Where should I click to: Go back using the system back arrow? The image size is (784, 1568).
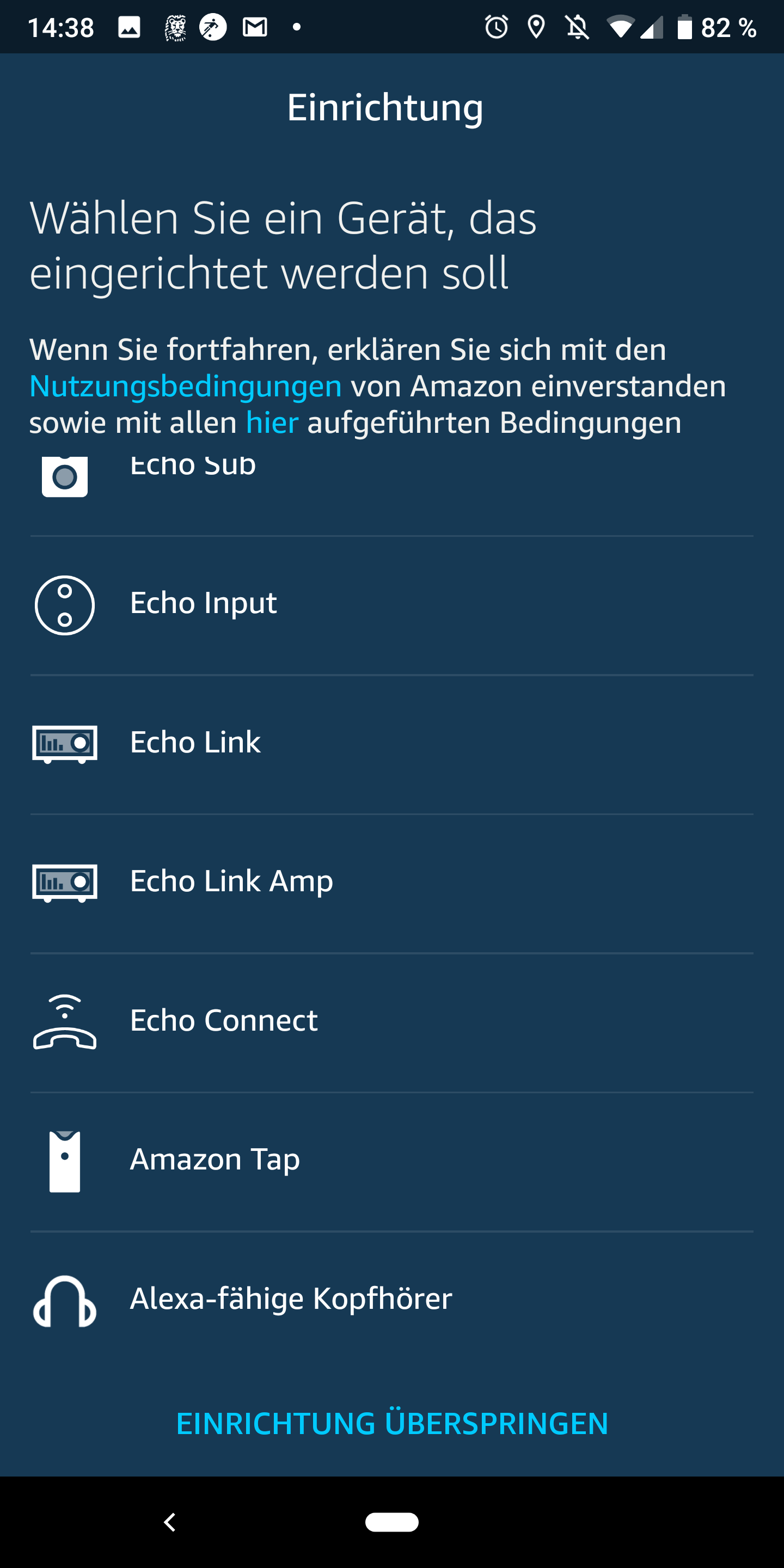click(170, 1522)
